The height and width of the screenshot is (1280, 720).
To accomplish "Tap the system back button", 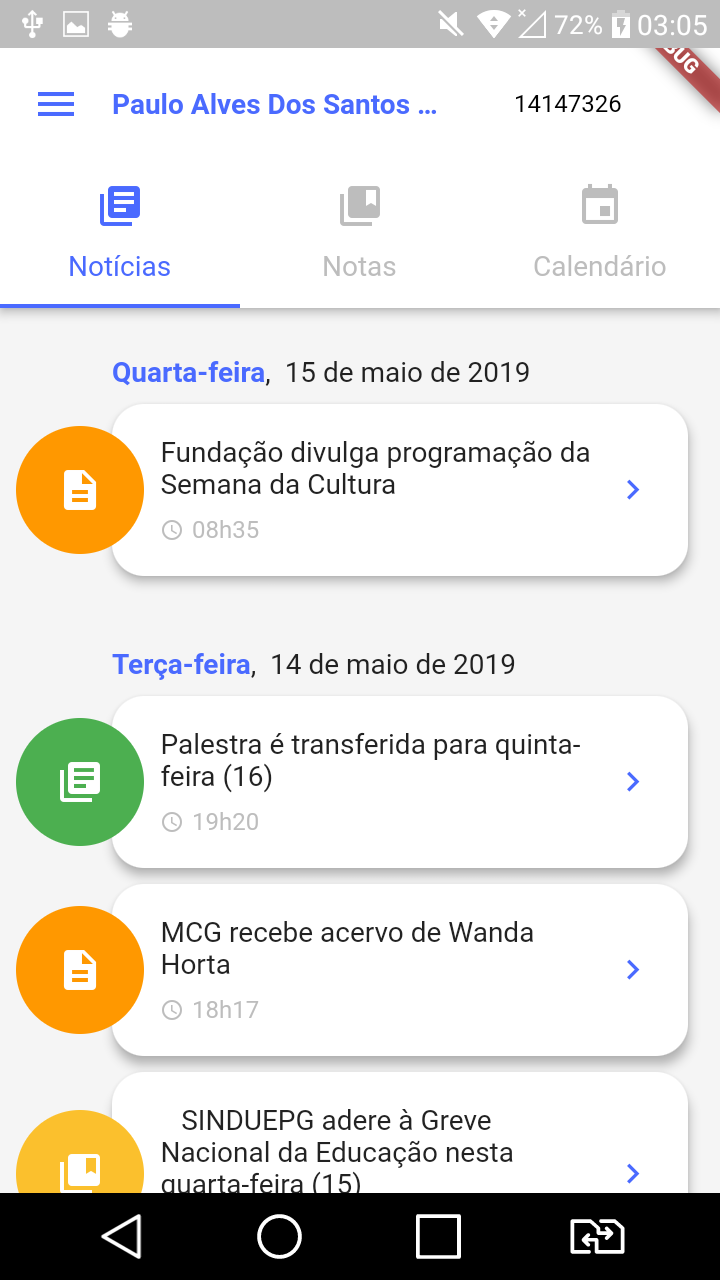I will (x=122, y=1237).
